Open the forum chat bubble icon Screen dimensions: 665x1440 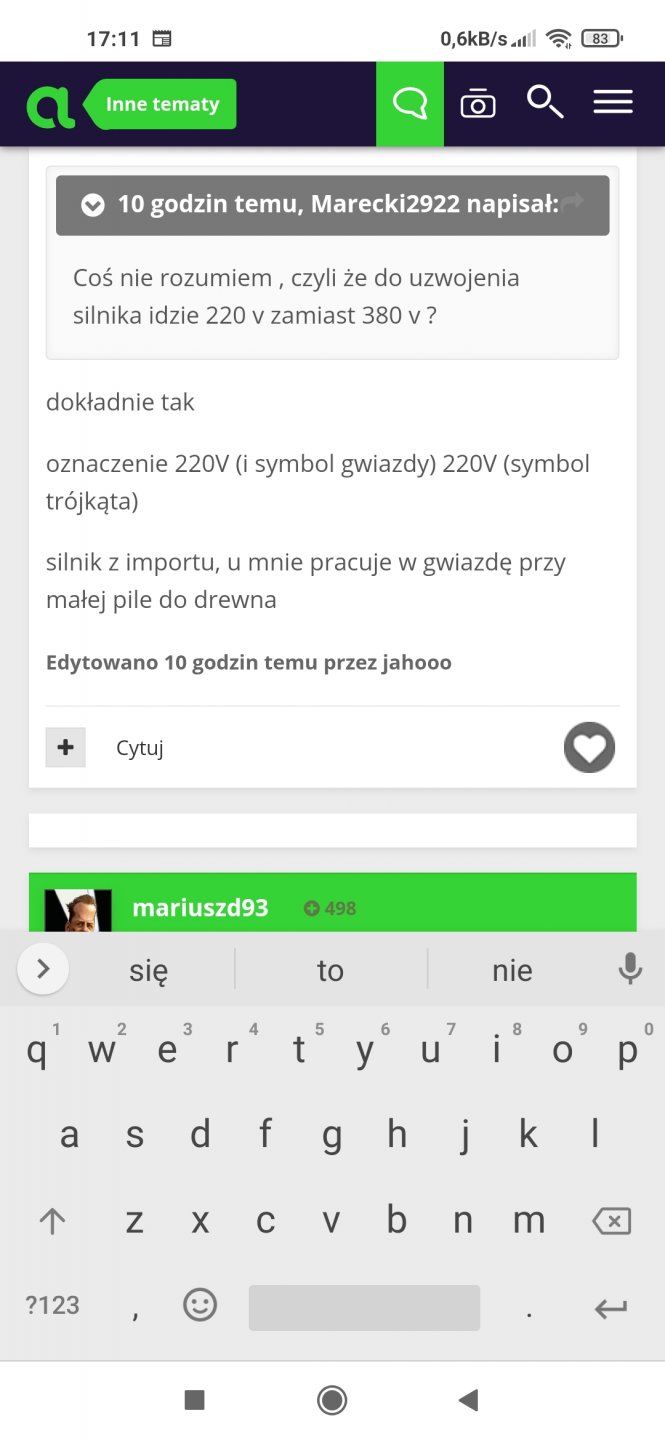click(410, 104)
